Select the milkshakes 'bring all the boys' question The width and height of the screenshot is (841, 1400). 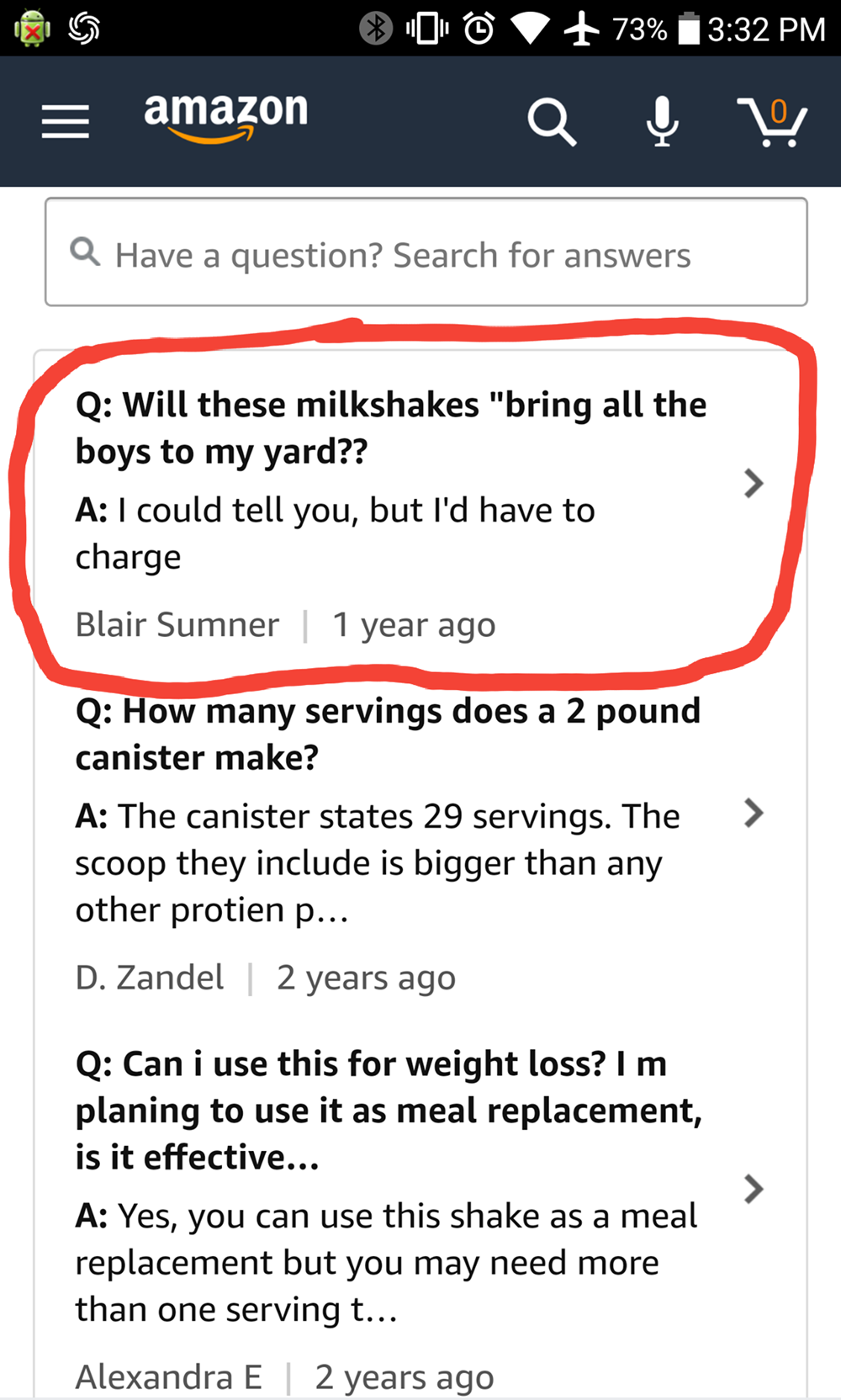click(x=391, y=427)
